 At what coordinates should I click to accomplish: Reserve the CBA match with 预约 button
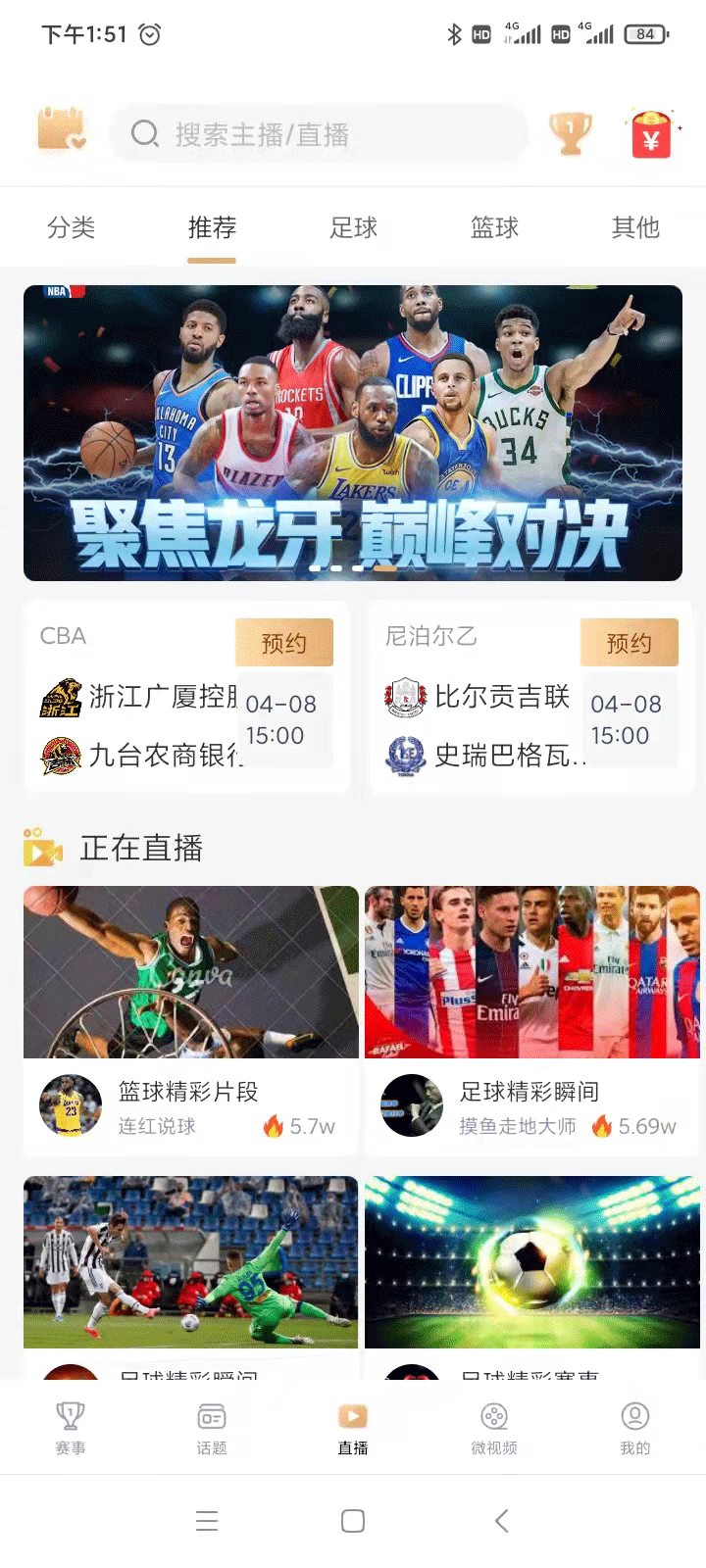pyautogui.click(x=283, y=642)
